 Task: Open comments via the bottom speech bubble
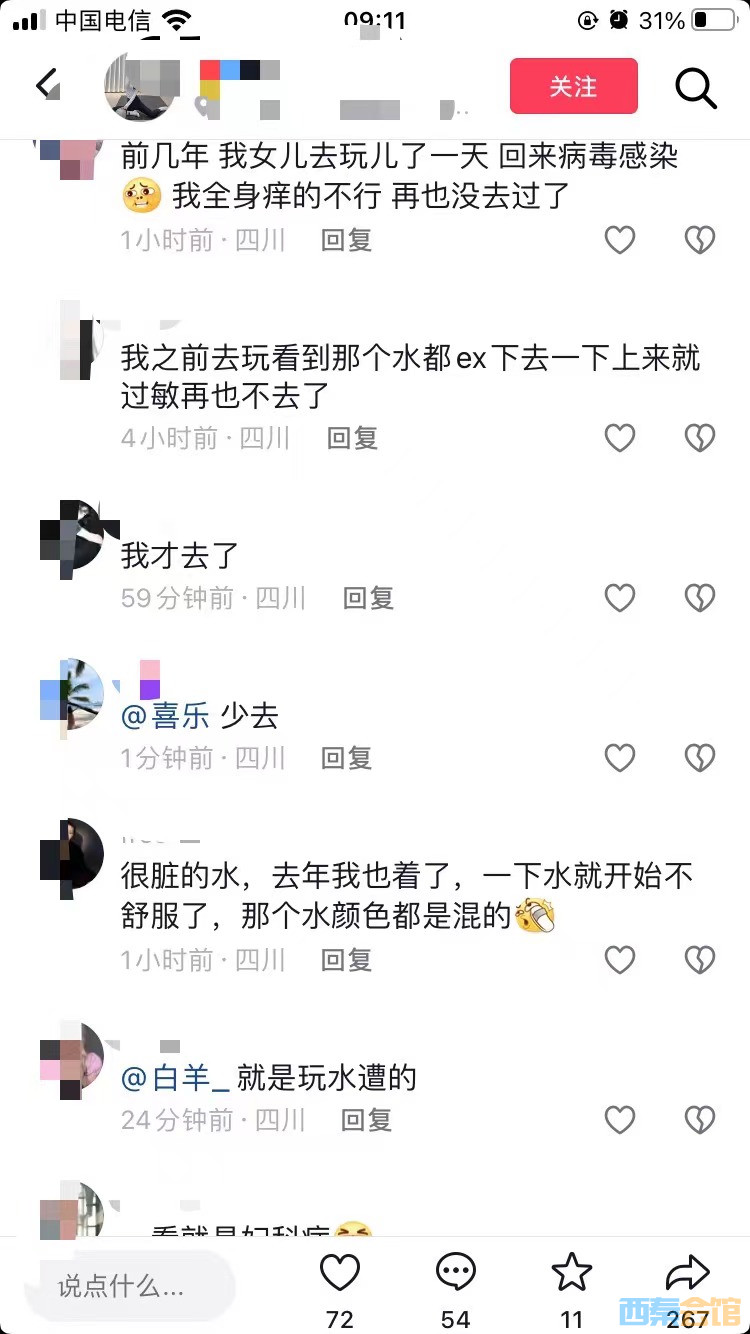click(x=456, y=1275)
